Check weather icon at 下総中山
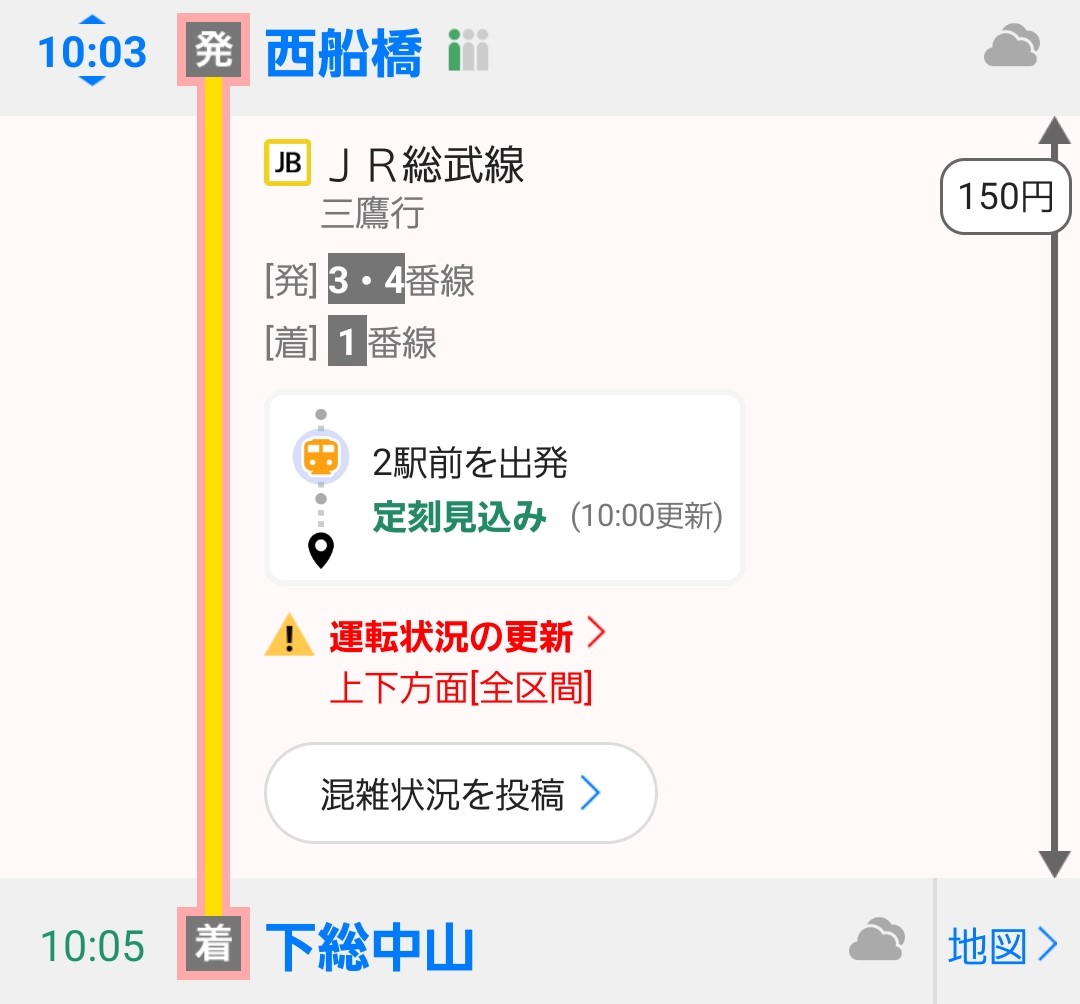The width and height of the screenshot is (1080, 1004). pyautogui.click(x=877, y=942)
